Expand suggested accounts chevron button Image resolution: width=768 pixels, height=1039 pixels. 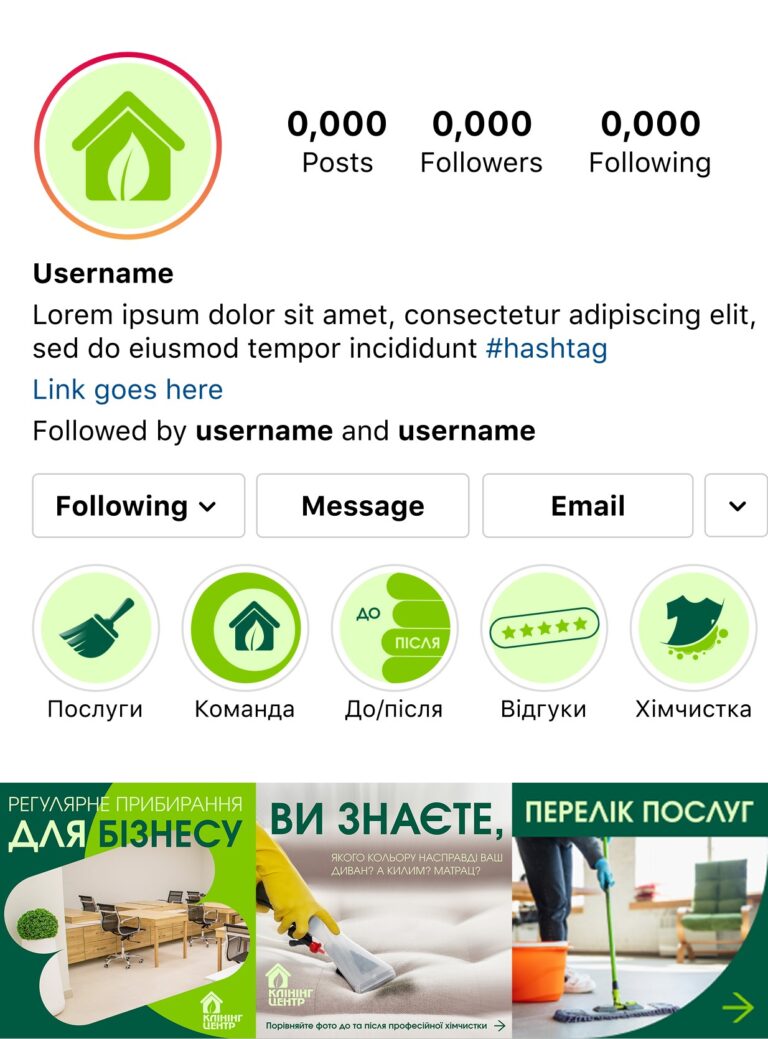pos(736,506)
